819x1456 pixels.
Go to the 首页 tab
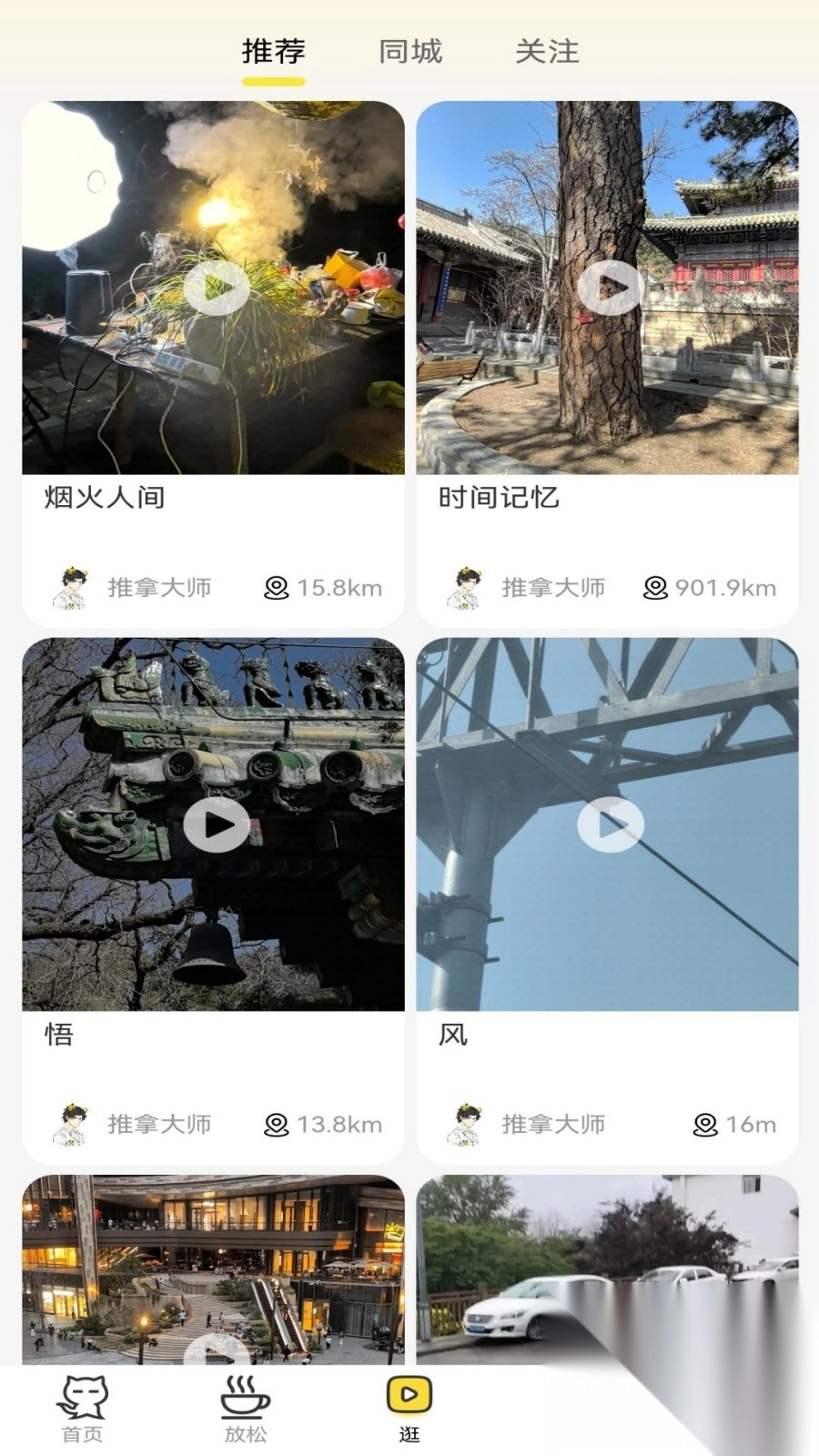click(x=82, y=1409)
